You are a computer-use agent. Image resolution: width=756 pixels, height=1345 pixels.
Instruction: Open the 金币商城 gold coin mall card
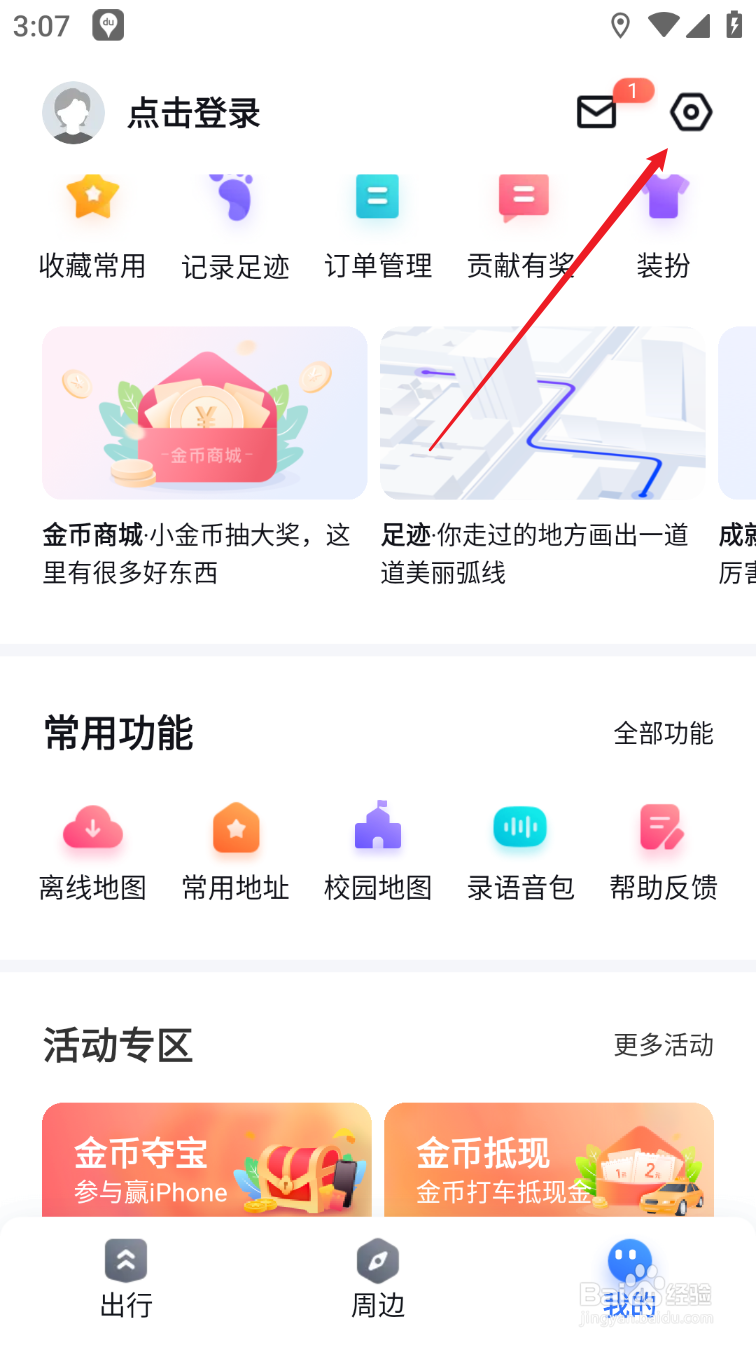click(204, 412)
